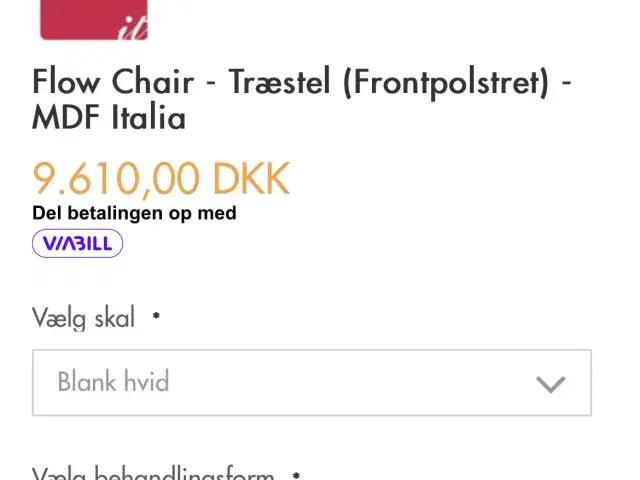Expand the 'Vælg skal' dropdown showing Blank hvid

[x=312, y=382]
